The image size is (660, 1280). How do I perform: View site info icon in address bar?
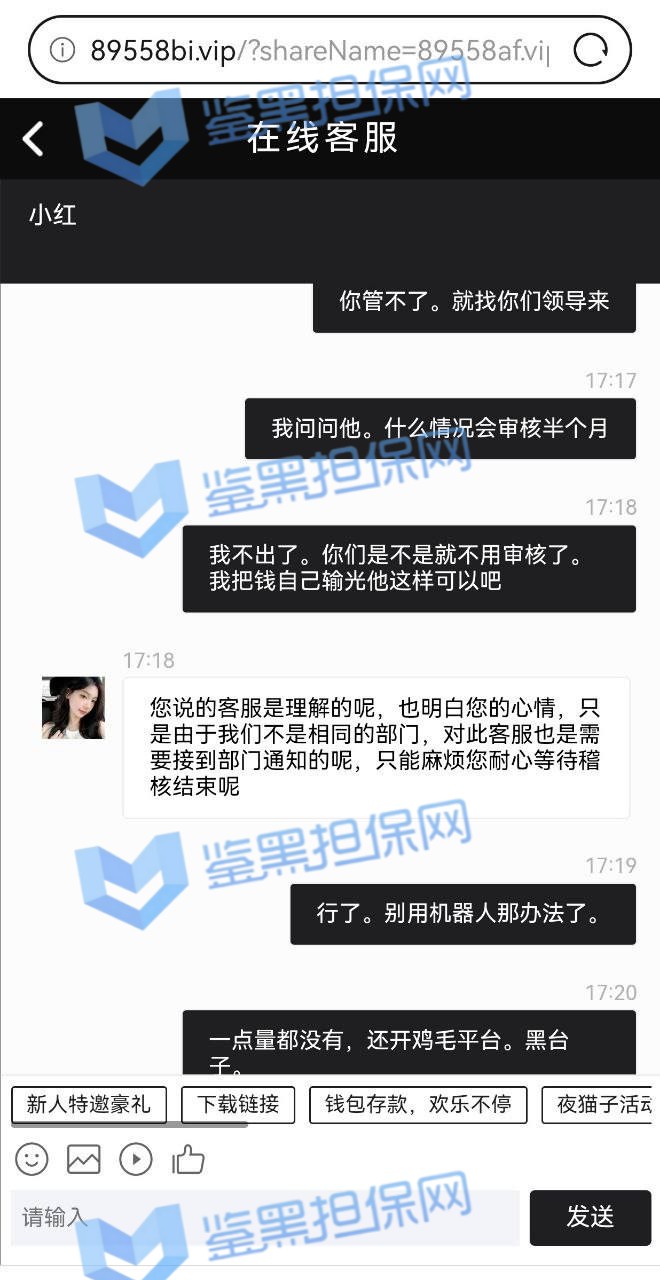[62, 49]
